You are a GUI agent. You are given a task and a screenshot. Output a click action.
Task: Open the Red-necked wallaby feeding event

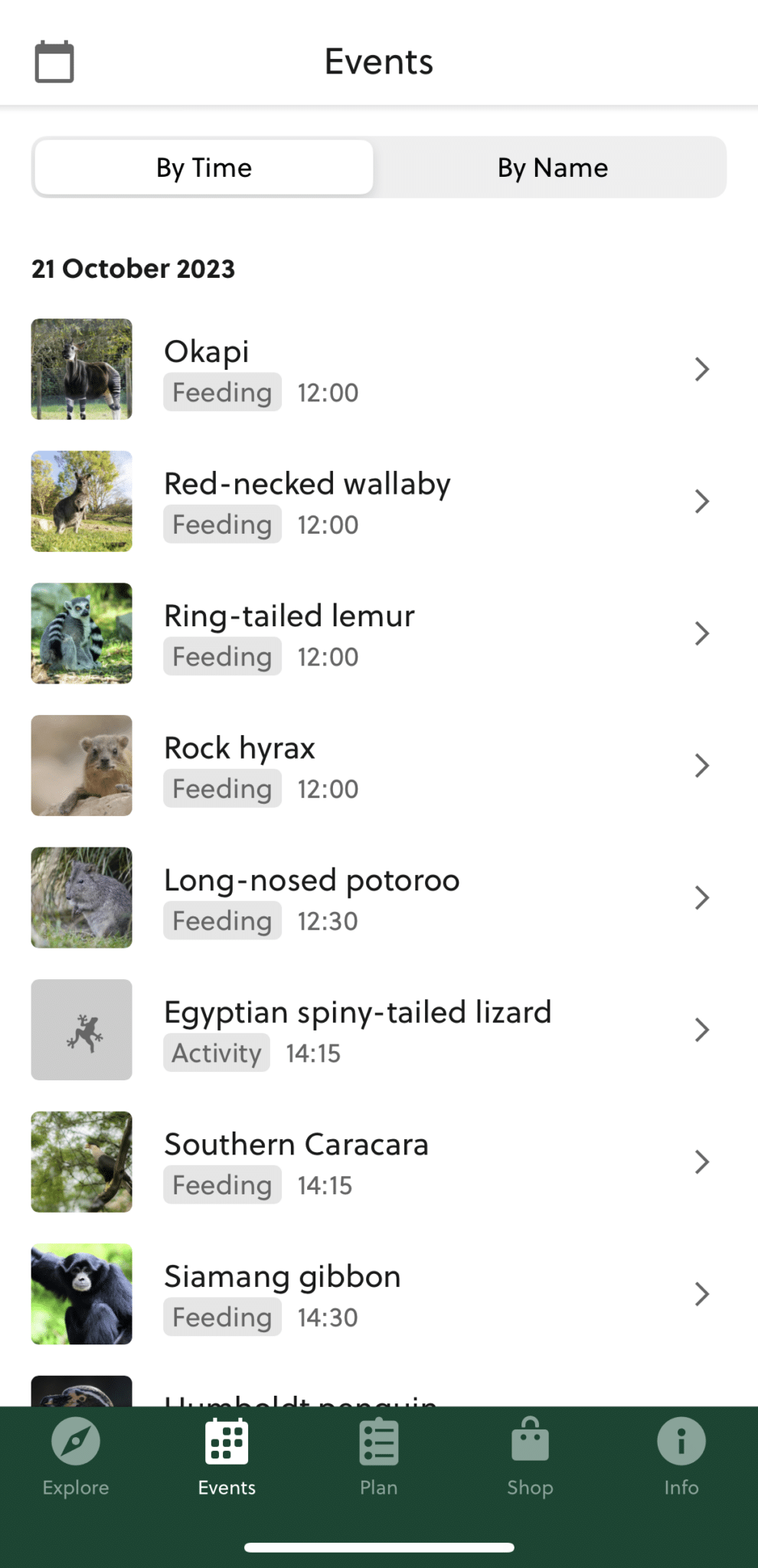379,501
